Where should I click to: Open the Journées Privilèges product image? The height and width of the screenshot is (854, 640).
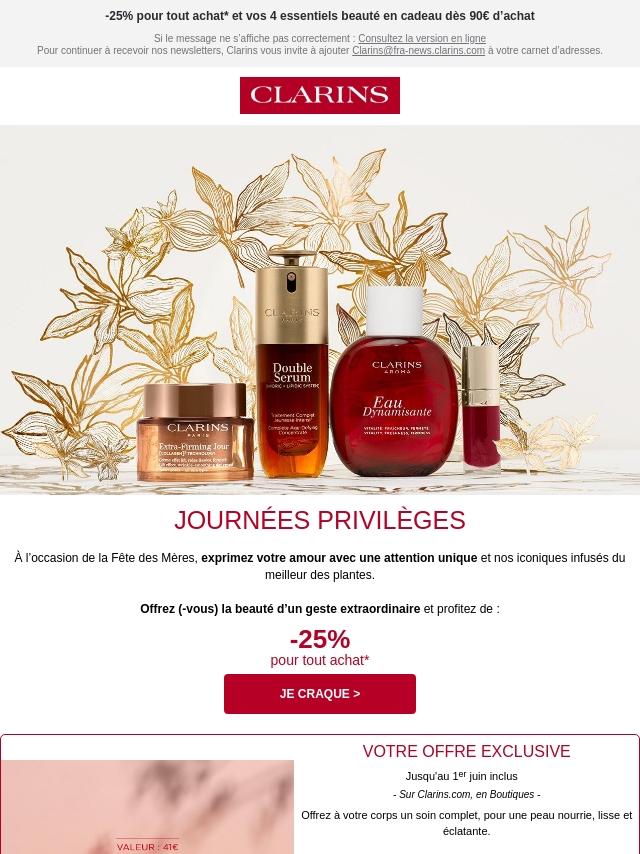[x=320, y=310]
